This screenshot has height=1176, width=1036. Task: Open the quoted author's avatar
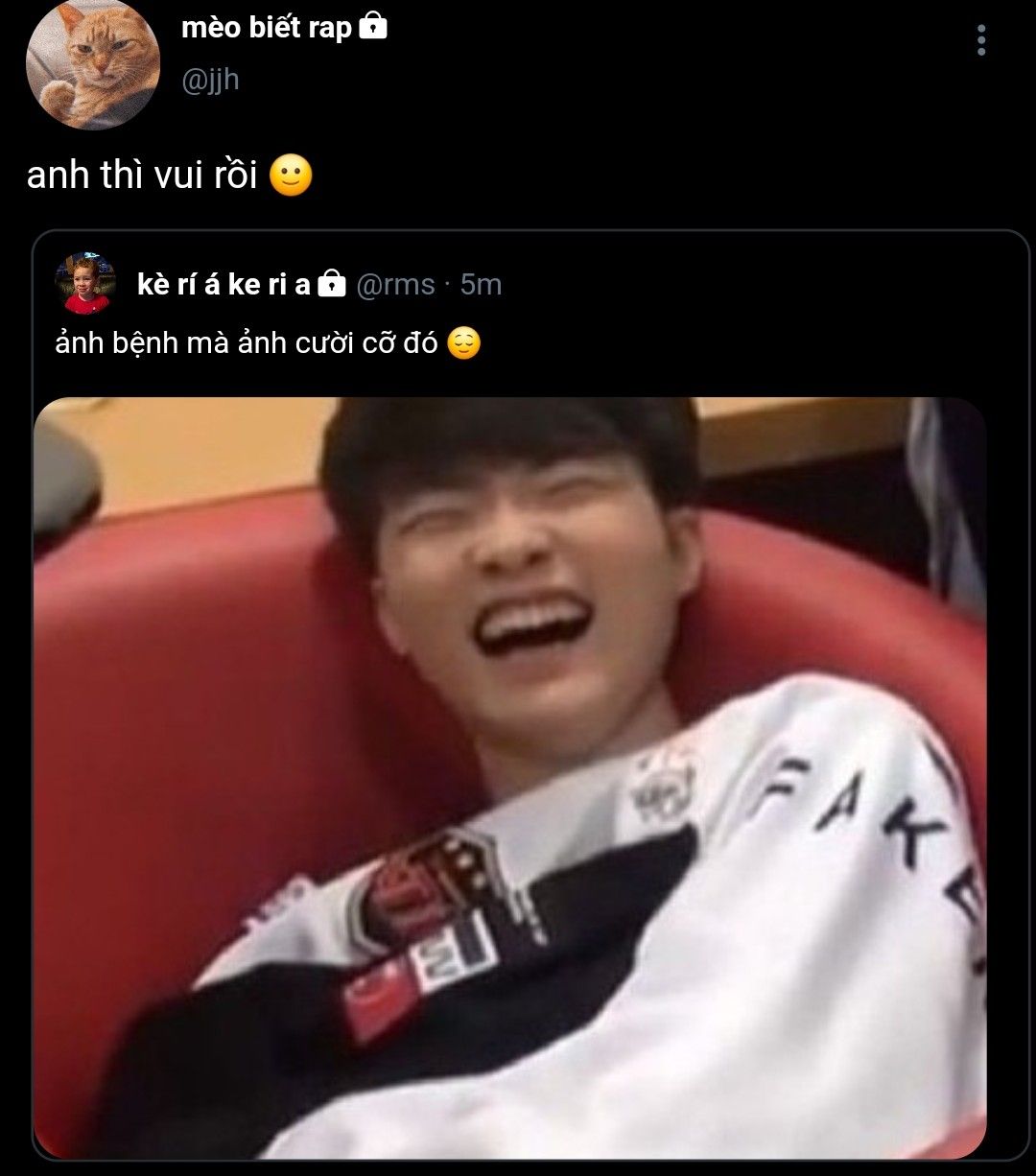coord(86,285)
